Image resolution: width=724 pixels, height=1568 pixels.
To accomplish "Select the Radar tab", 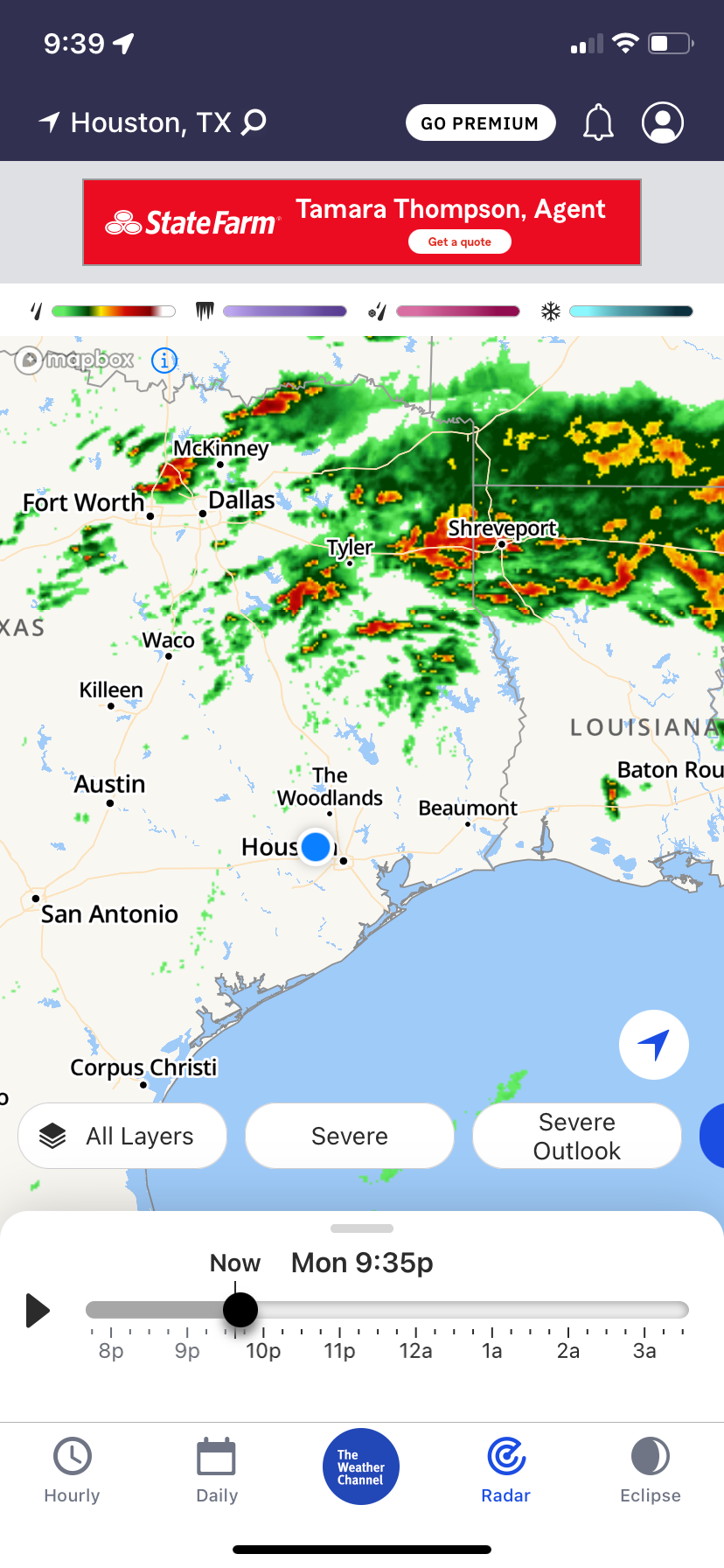I will tap(506, 1470).
